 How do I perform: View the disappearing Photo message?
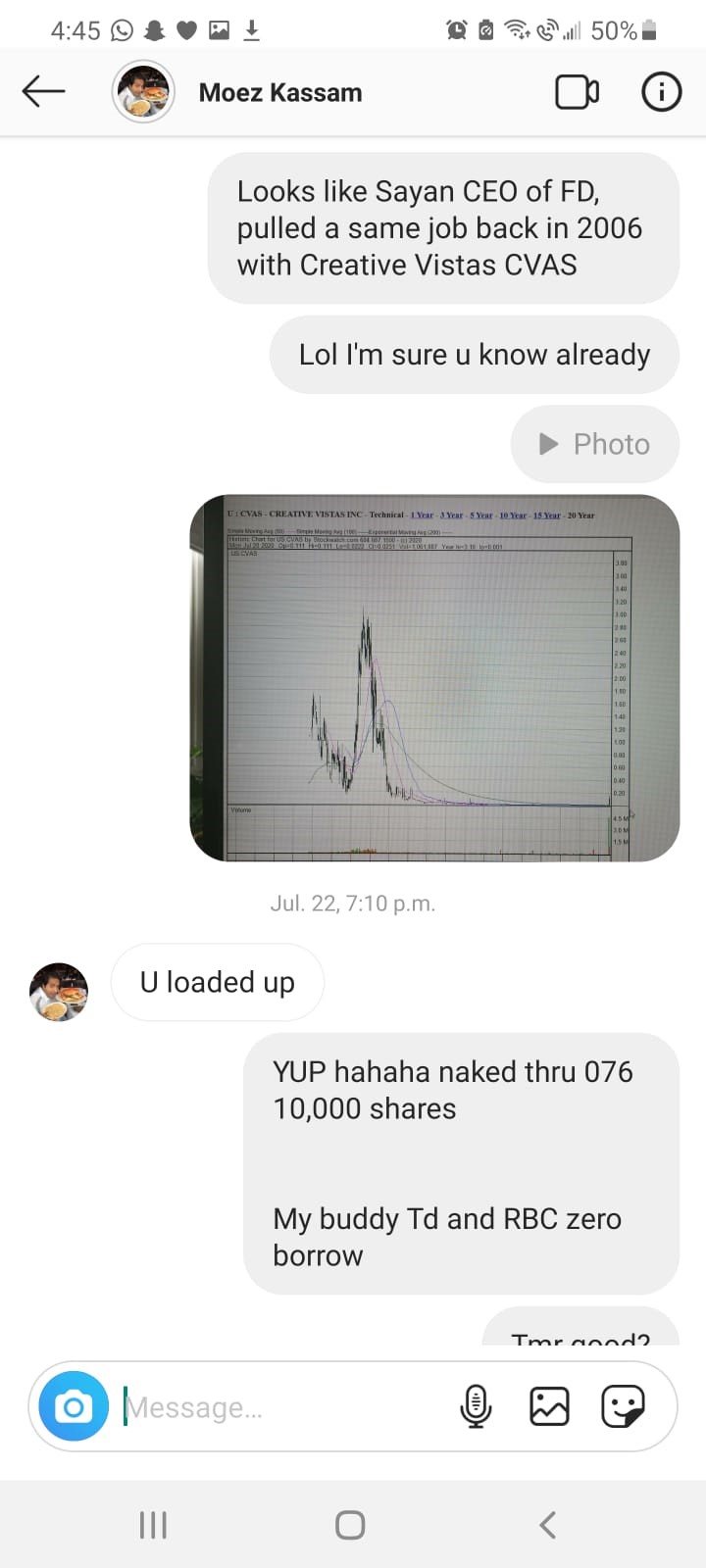tap(594, 444)
